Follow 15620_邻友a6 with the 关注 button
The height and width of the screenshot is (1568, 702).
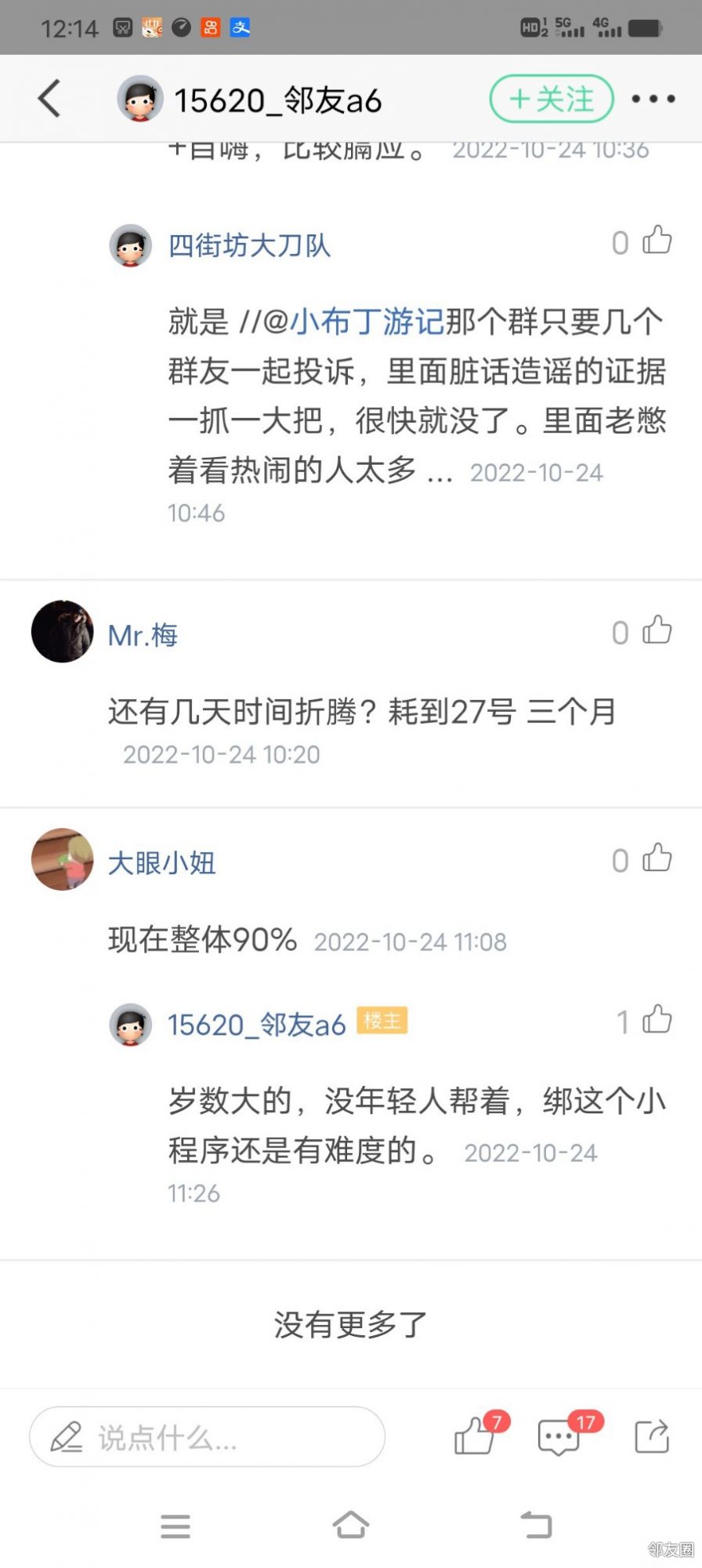coord(551,99)
